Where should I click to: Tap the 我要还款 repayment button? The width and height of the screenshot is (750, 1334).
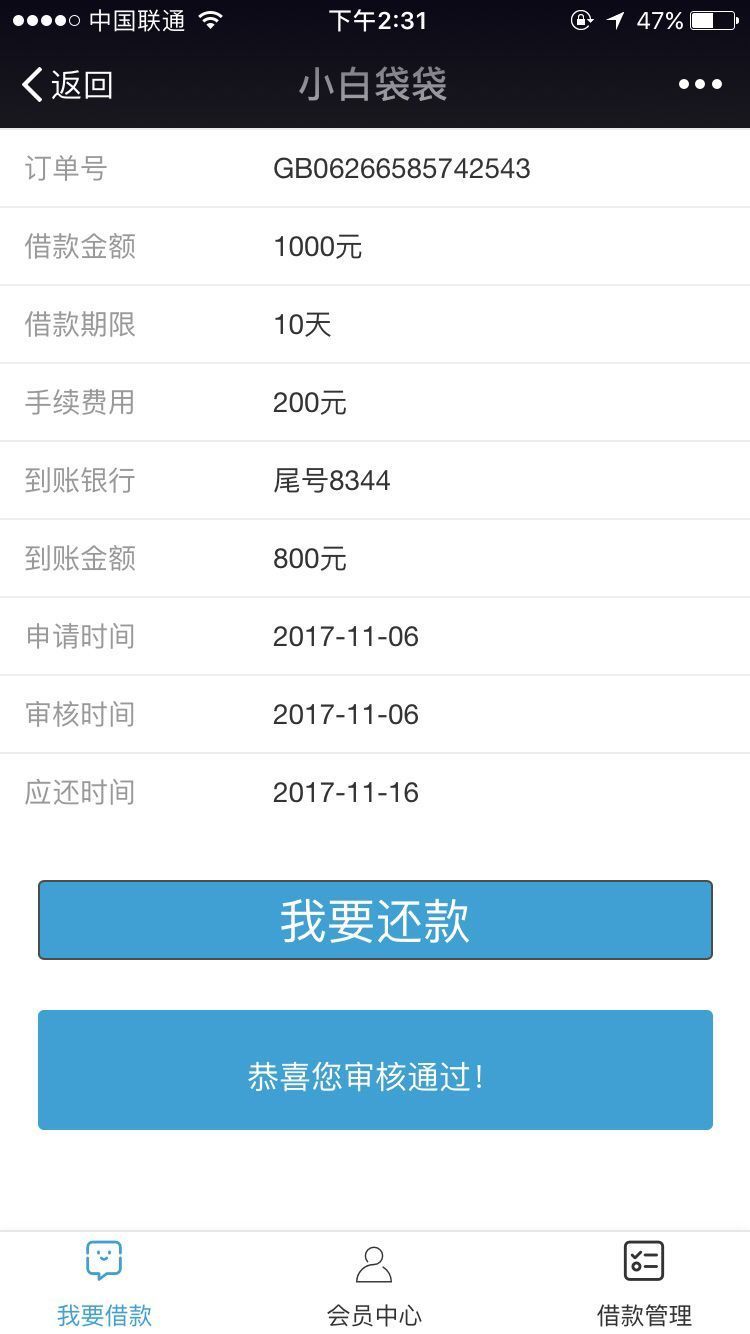[375, 920]
